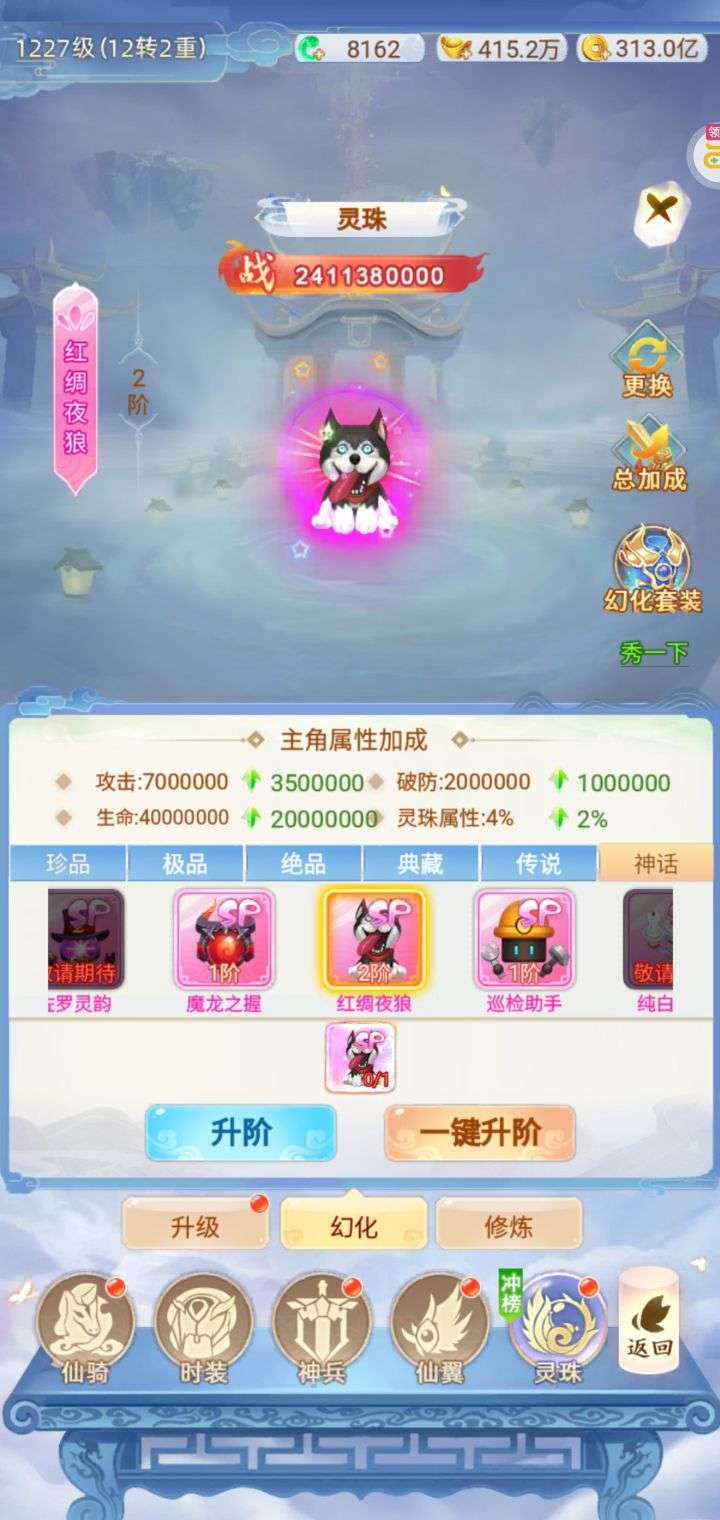This screenshot has width=720, height=1520.
Task: Switch to the 传说 rarity tab
Action: (x=538, y=863)
